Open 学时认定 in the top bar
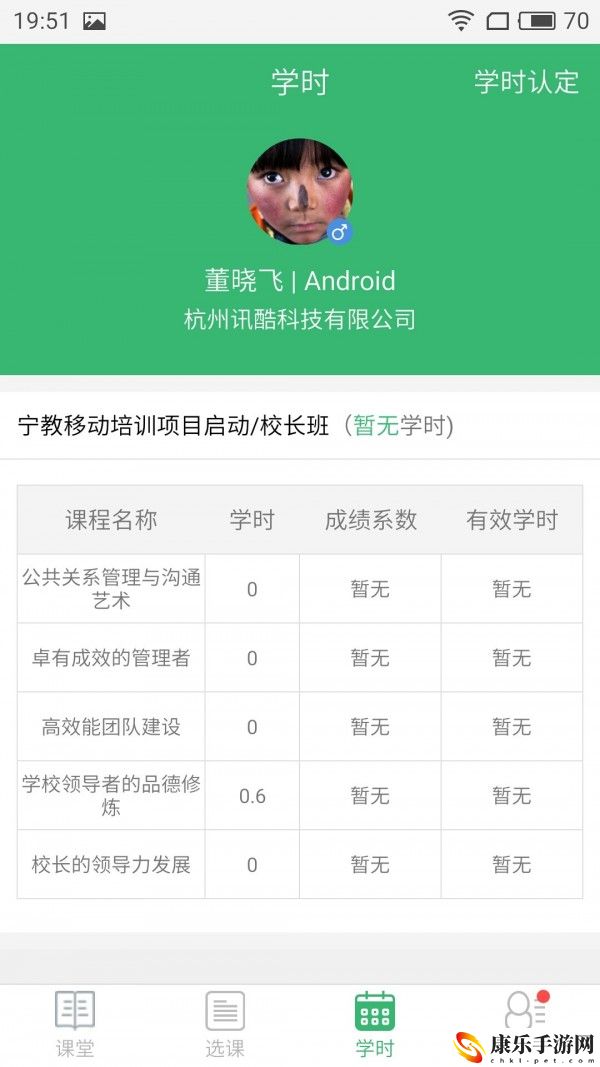 pyautogui.click(x=526, y=82)
